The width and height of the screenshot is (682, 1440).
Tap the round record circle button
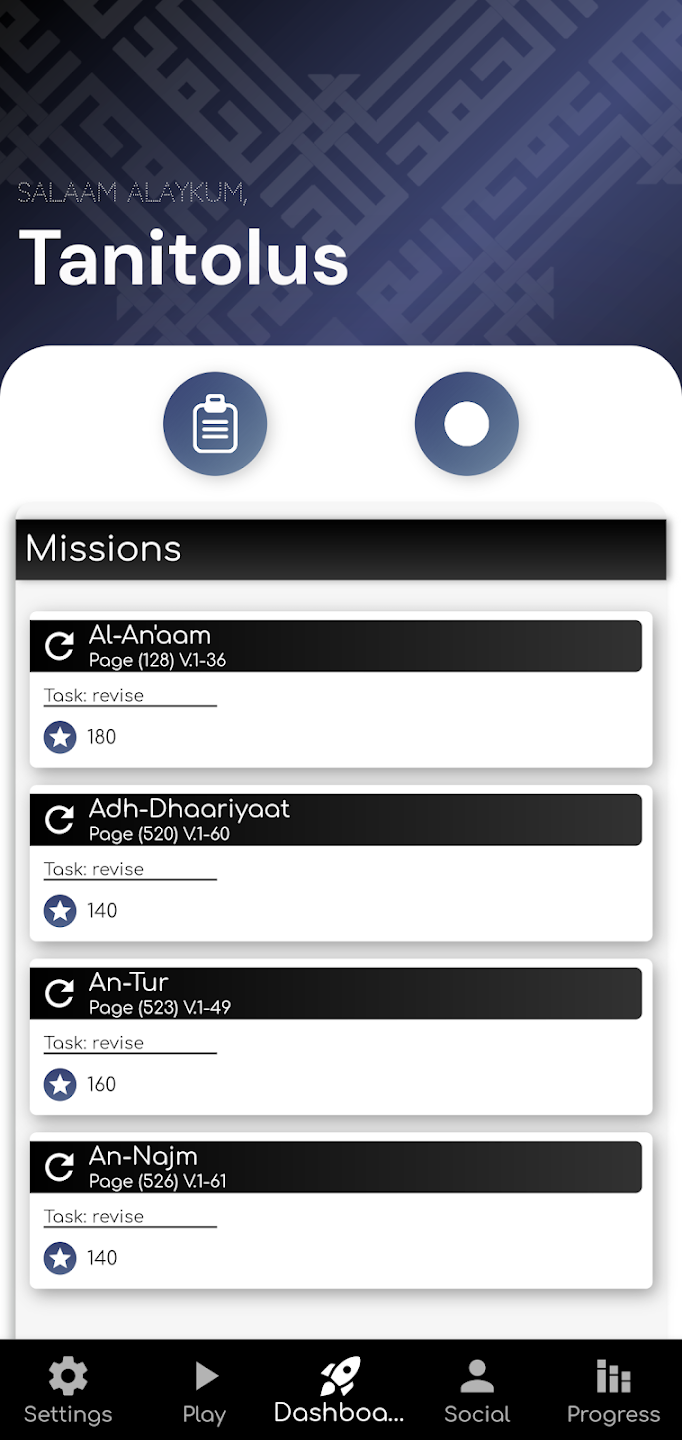[467, 424]
